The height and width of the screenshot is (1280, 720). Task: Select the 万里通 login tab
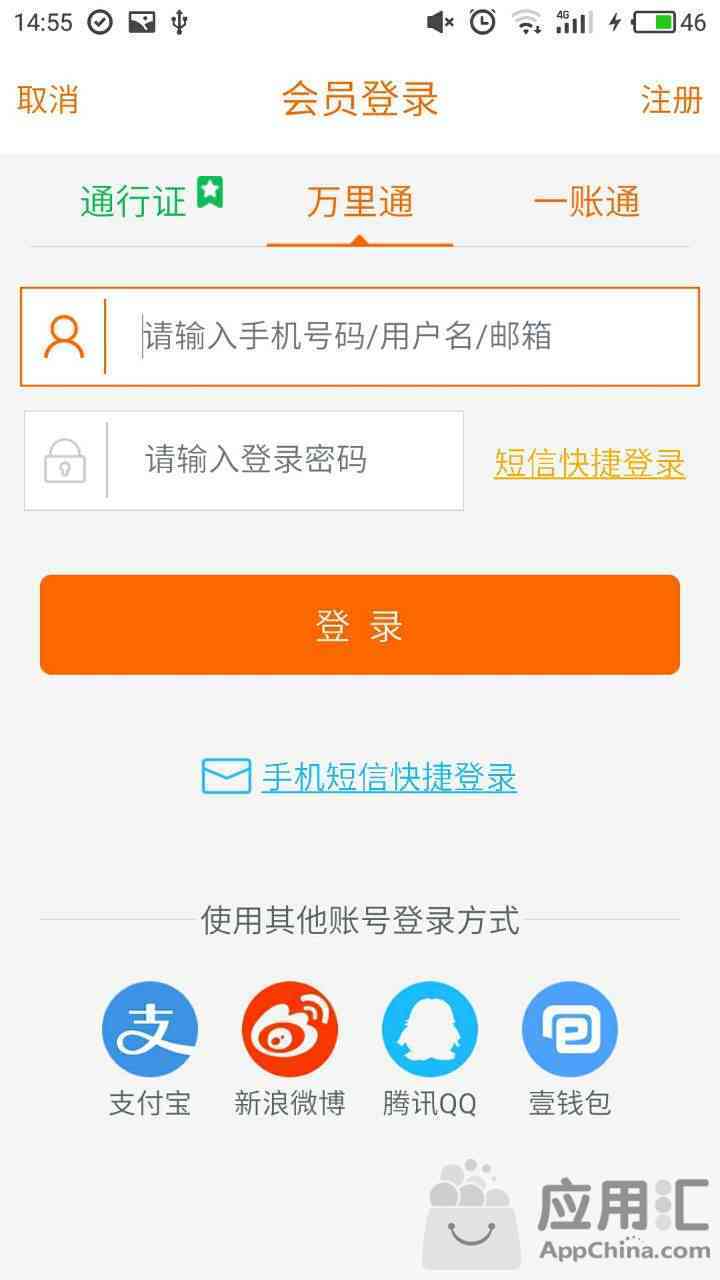click(359, 202)
